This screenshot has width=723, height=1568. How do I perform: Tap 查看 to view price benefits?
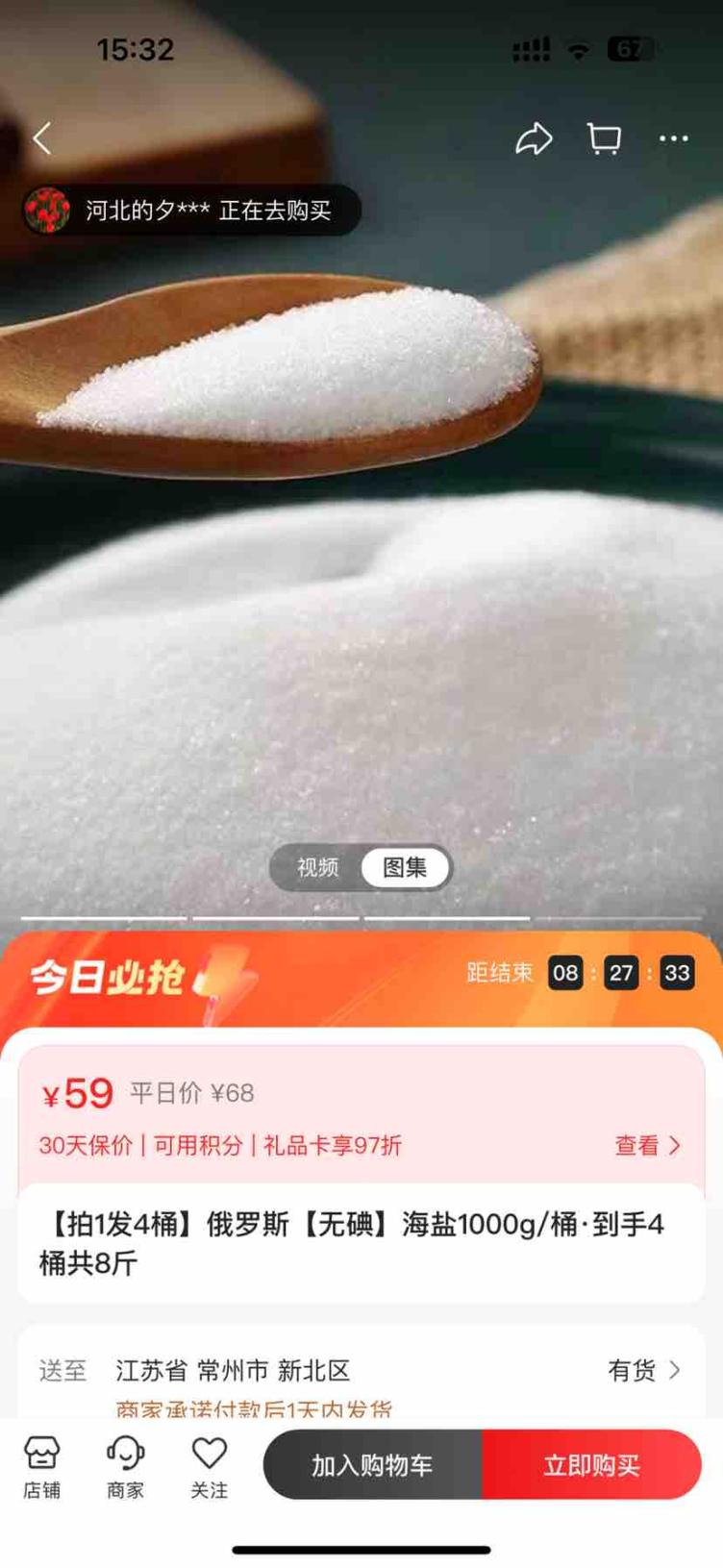point(647,1145)
